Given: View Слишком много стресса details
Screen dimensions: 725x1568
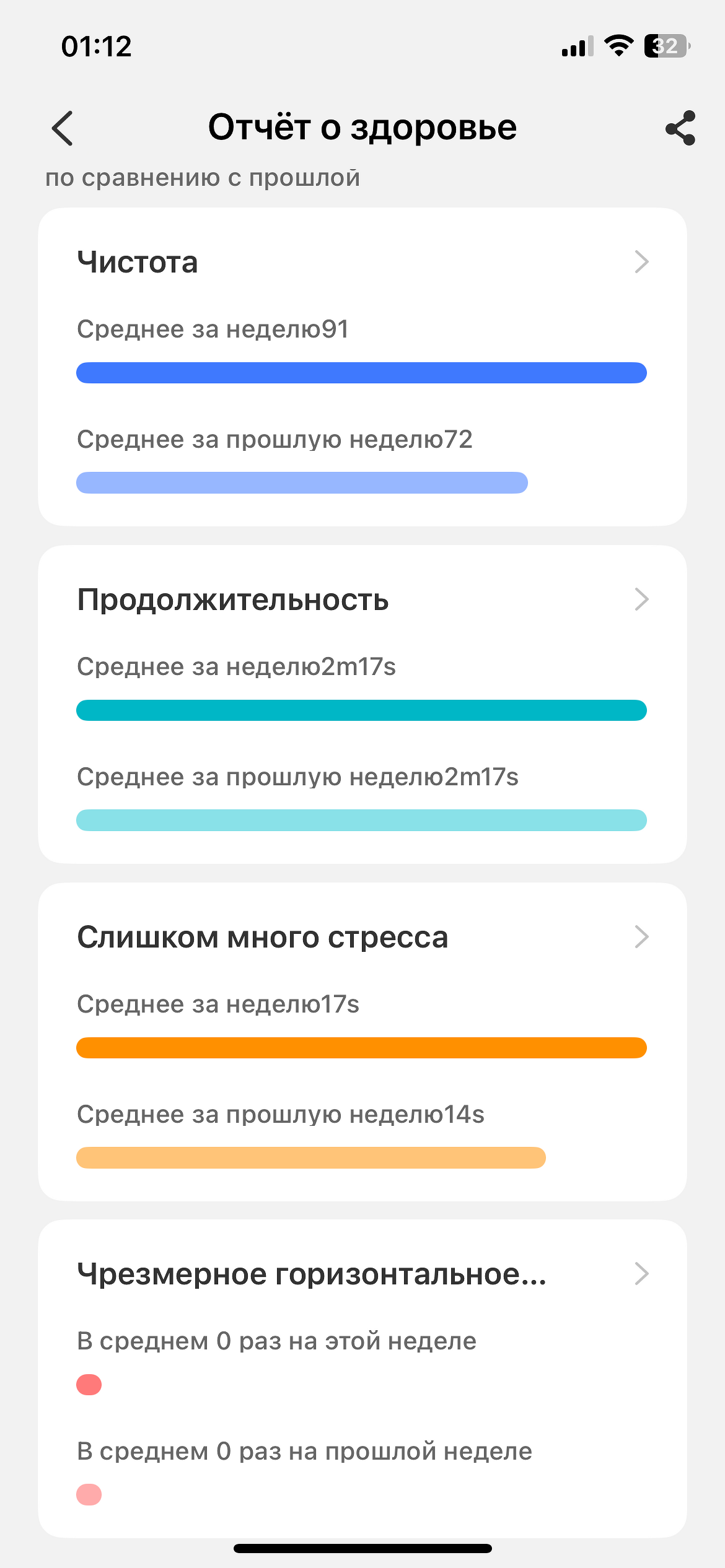Looking at the screenshot, I should (x=641, y=937).
